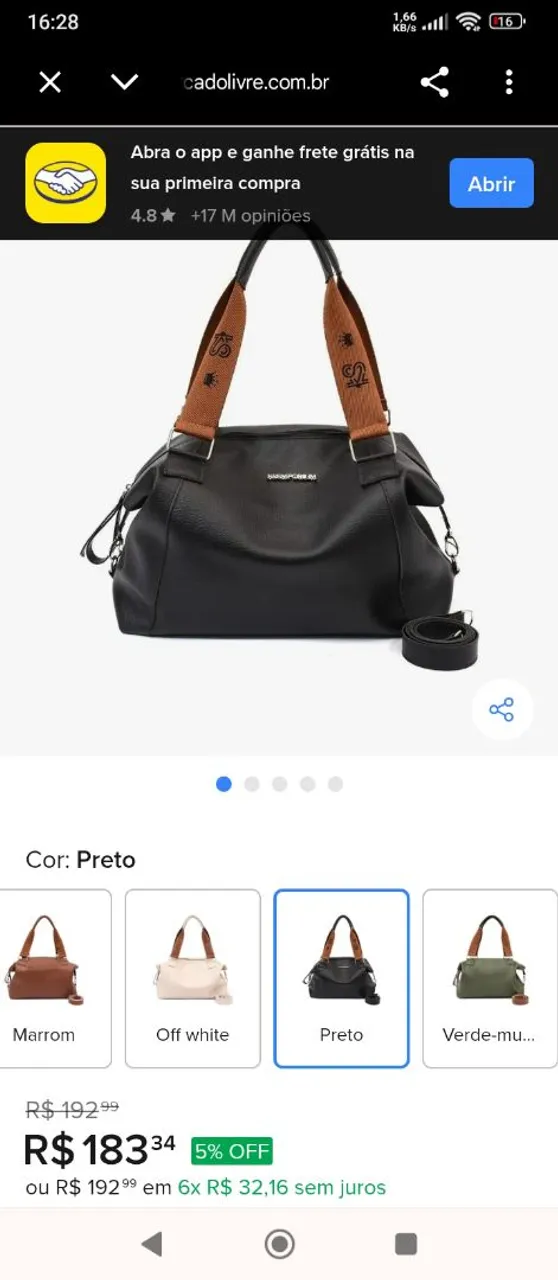Go to the home screen via system home button

[x=279, y=1244]
